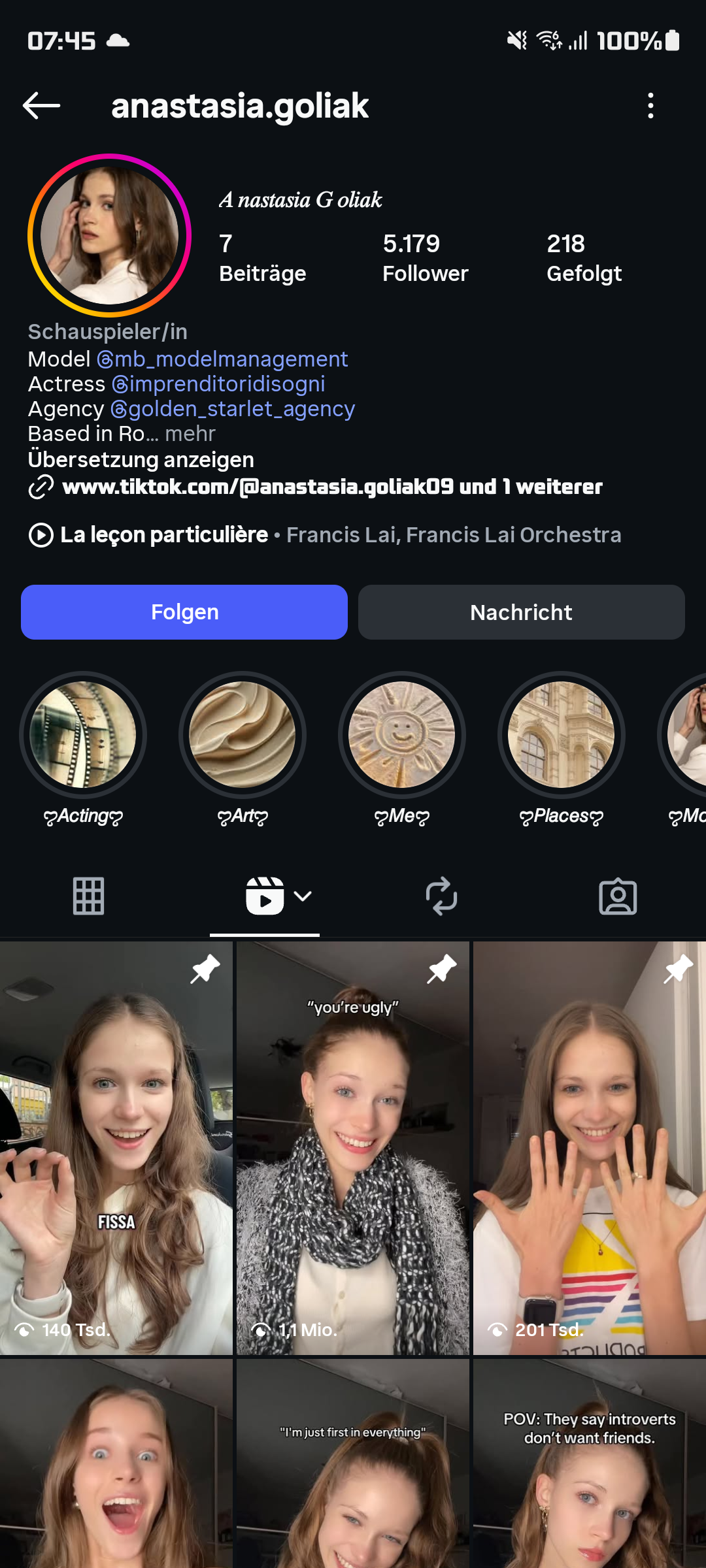Visit the @imprenditoridisogni profile link

point(218,384)
